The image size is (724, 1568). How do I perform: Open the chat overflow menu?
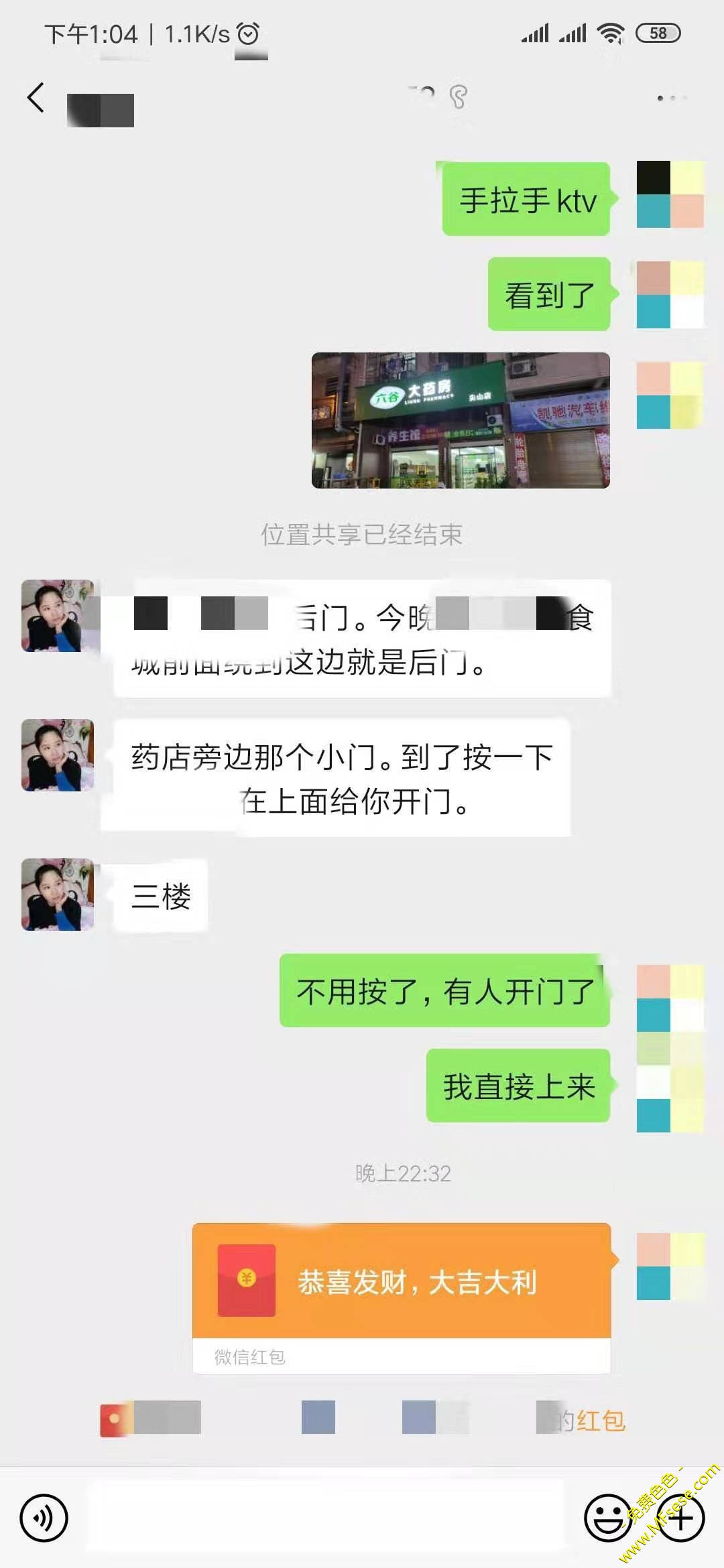click(671, 99)
